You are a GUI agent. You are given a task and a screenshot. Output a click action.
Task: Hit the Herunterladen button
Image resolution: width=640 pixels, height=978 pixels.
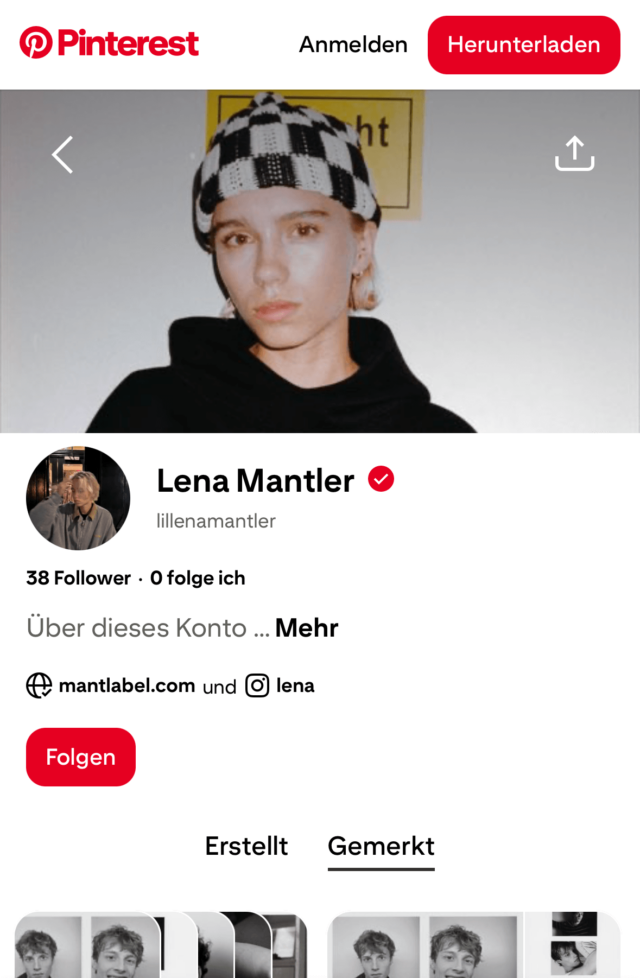[523, 45]
